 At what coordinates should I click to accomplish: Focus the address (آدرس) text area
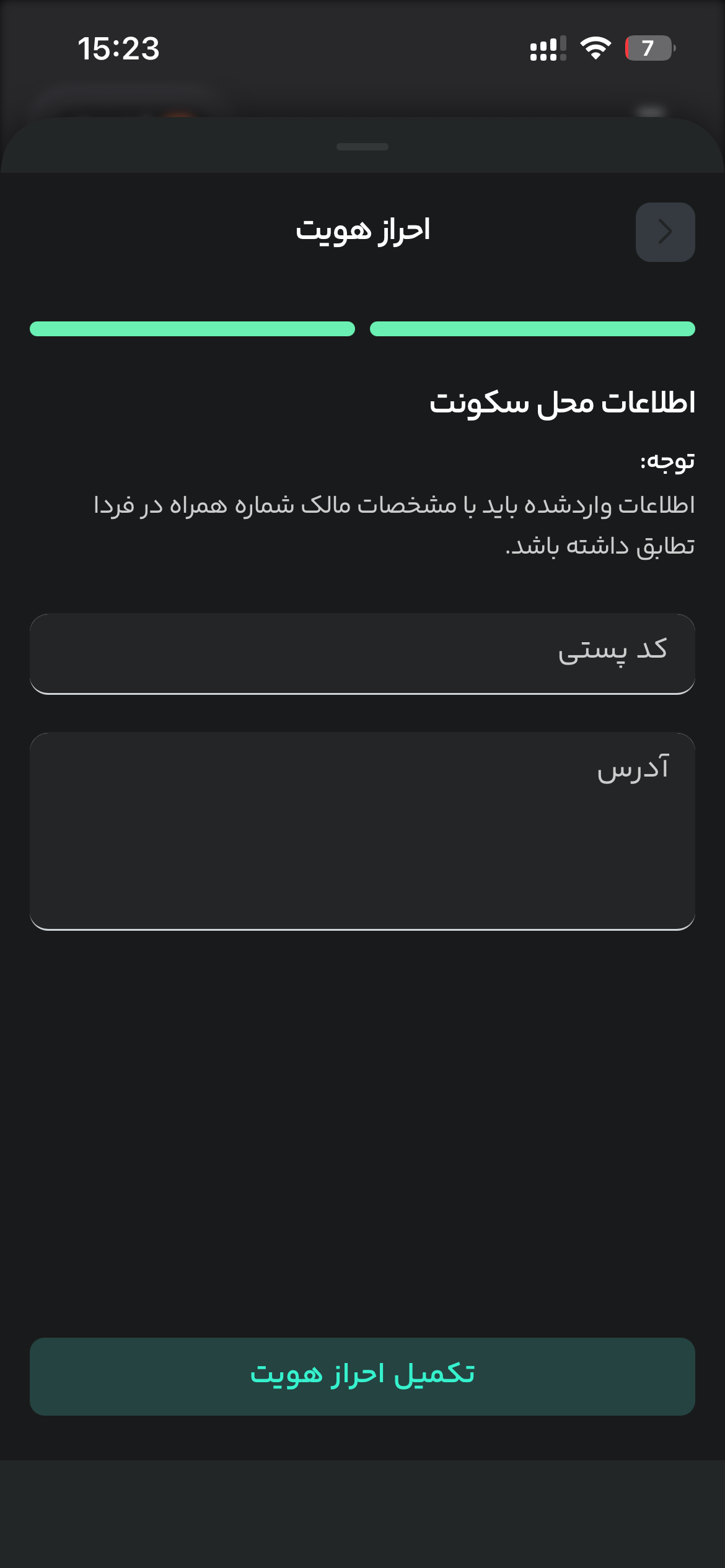362,832
